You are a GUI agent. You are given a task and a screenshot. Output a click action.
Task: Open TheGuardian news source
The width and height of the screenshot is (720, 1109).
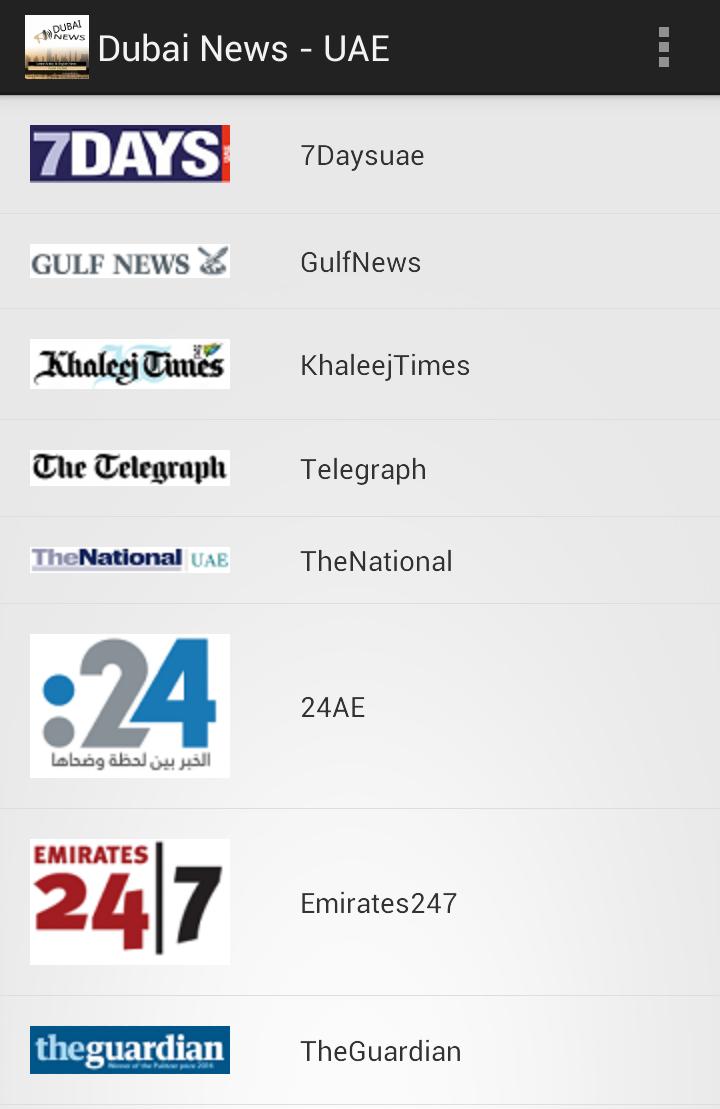pyautogui.click(x=380, y=1051)
